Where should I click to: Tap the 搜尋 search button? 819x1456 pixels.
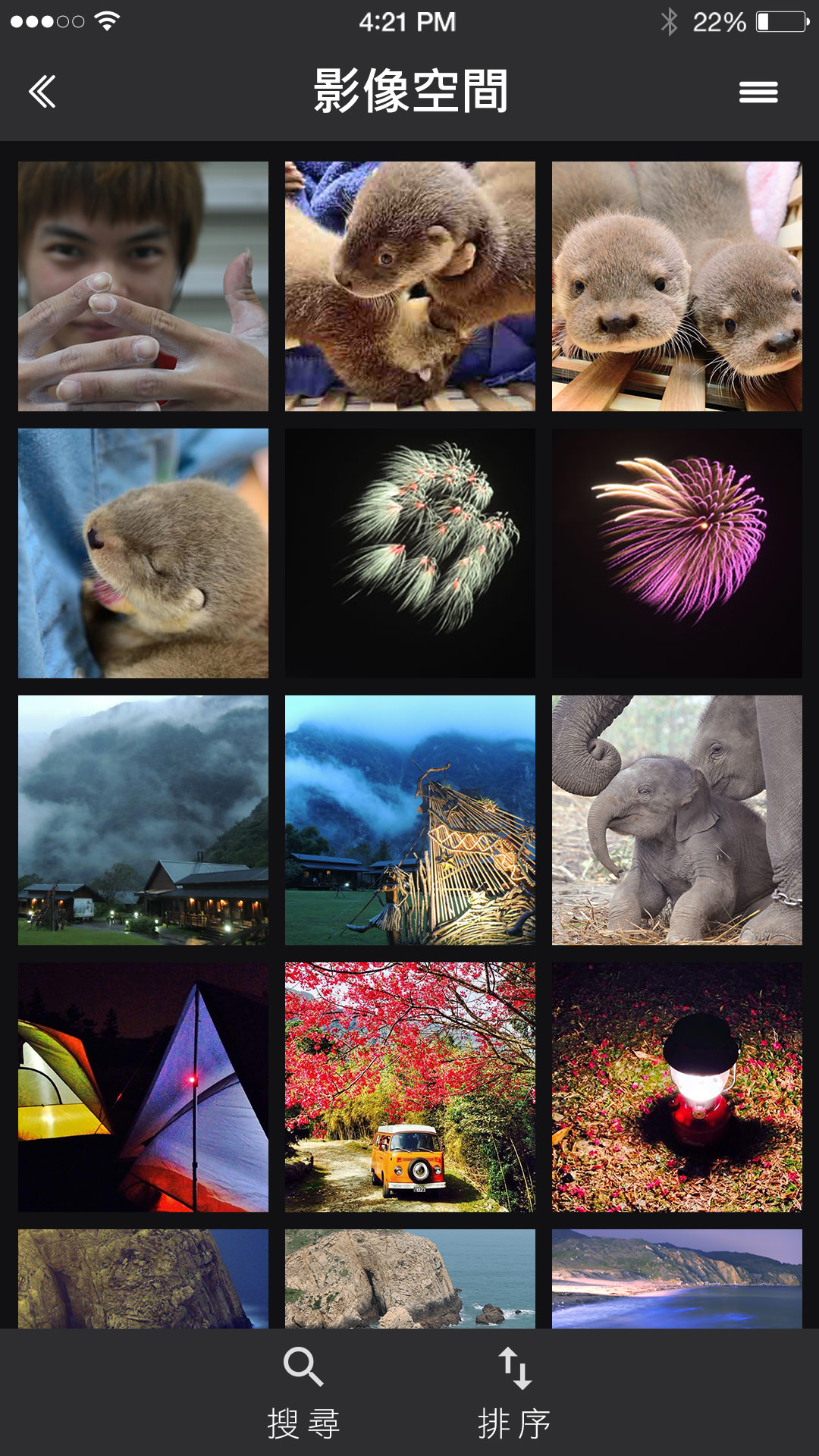click(303, 1392)
